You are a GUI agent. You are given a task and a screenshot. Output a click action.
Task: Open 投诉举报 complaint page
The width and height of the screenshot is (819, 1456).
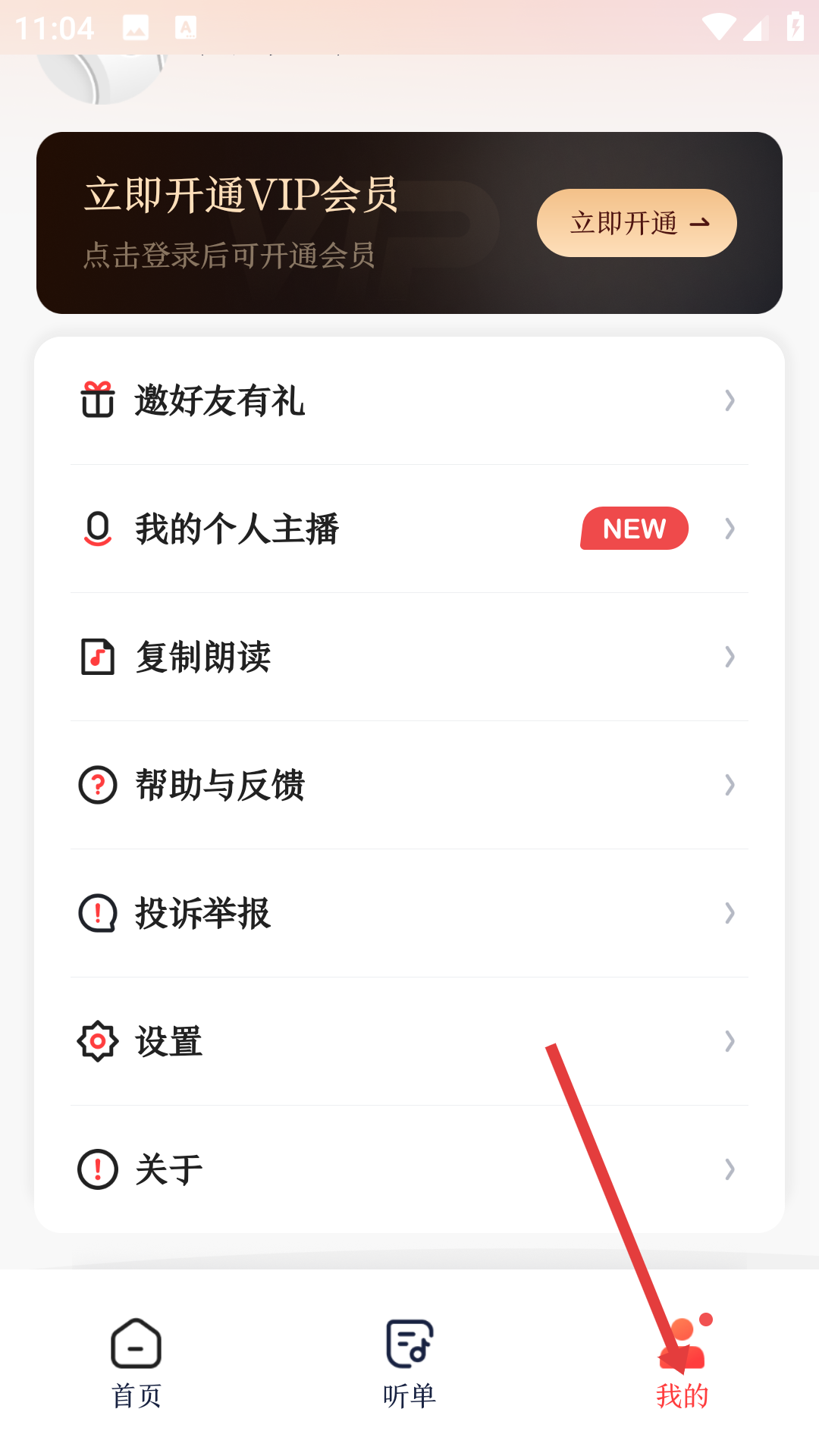(x=409, y=913)
